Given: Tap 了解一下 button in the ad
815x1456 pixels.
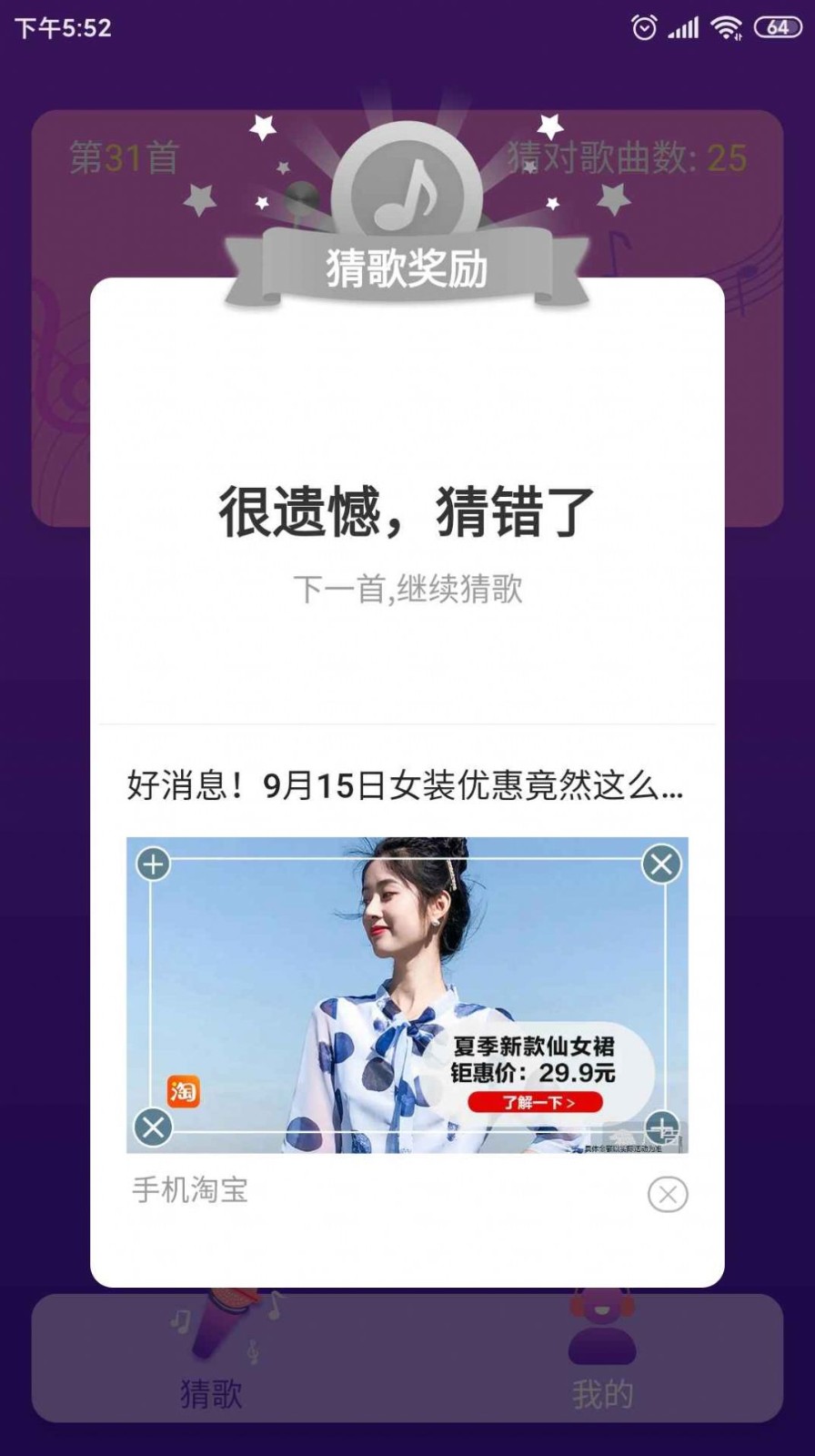Looking at the screenshot, I should click(536, 1103).
